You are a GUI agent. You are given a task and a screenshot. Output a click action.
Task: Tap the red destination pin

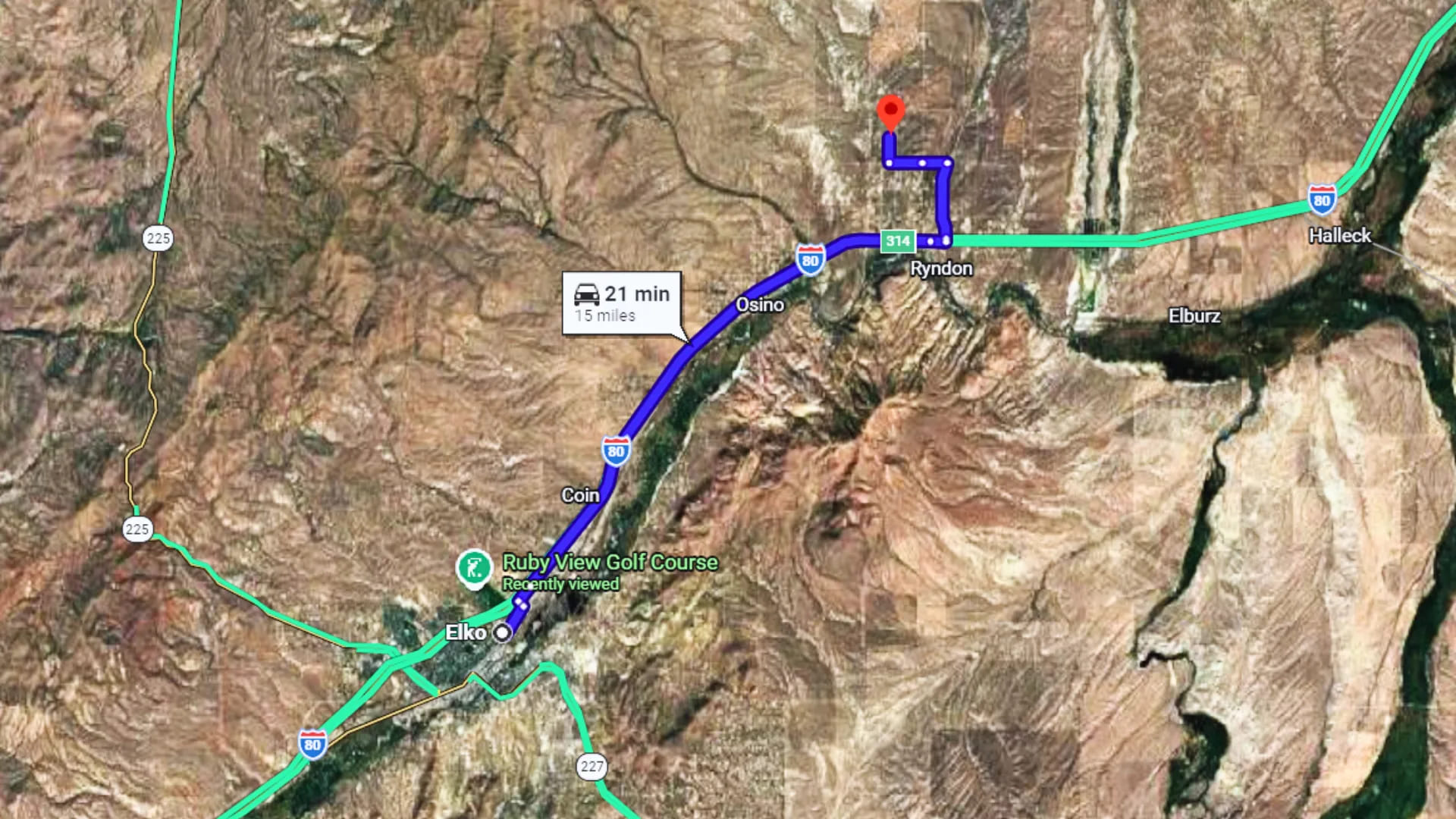(890, 112)
